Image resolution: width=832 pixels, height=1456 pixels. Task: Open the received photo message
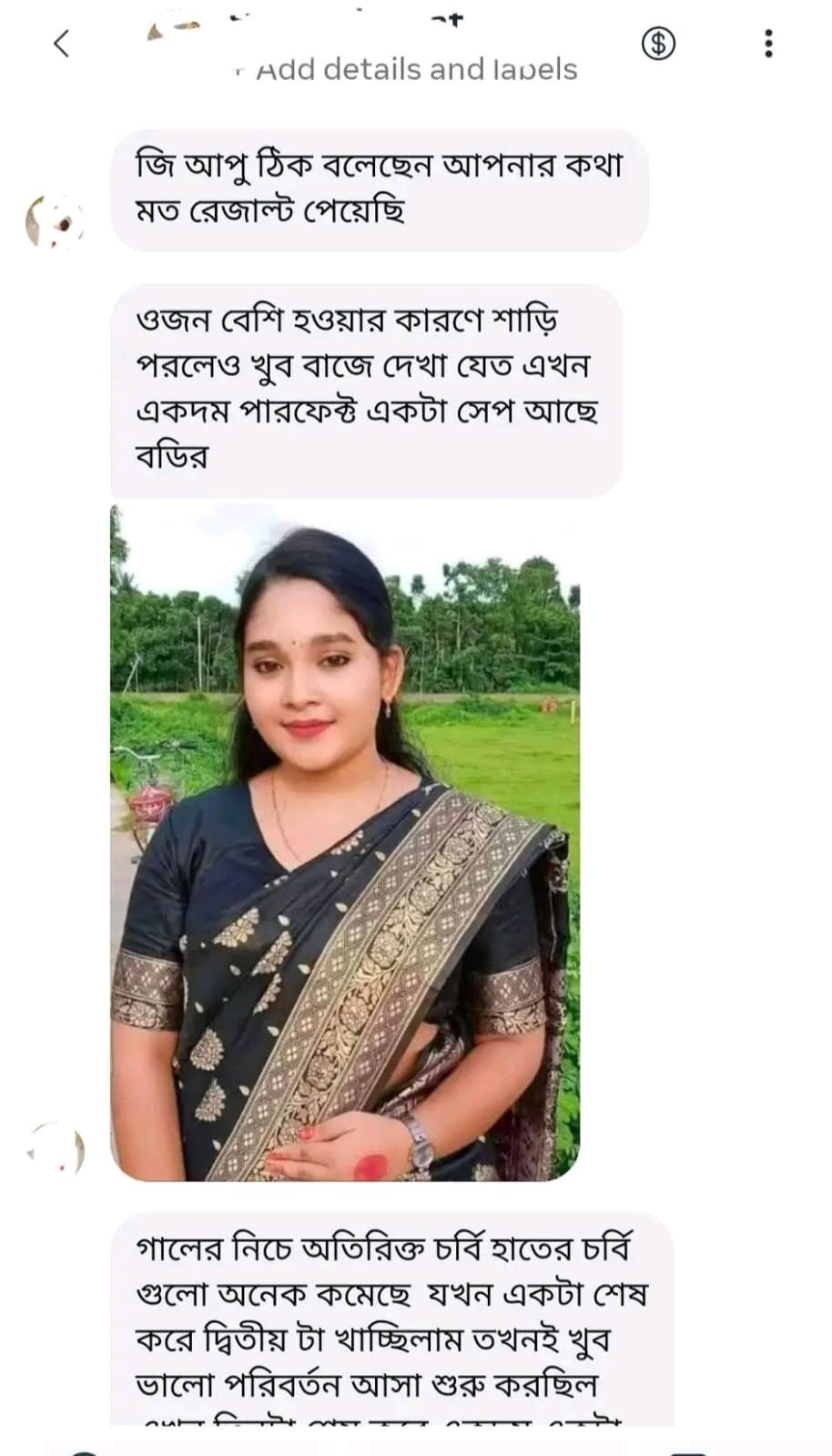pyautogui.click(x=344, y=842)
